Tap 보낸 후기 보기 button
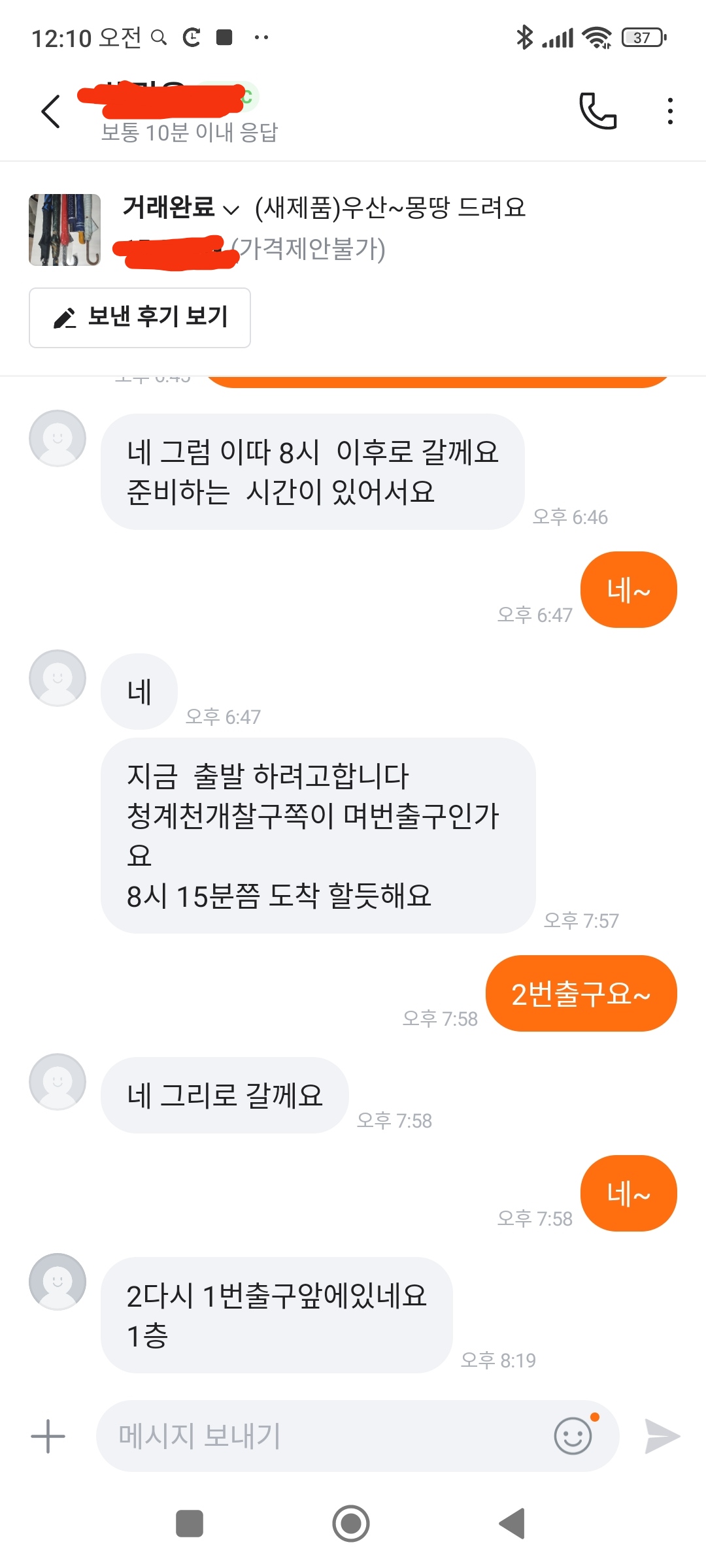Screen dimensions: 706x1568 (140, 318)
